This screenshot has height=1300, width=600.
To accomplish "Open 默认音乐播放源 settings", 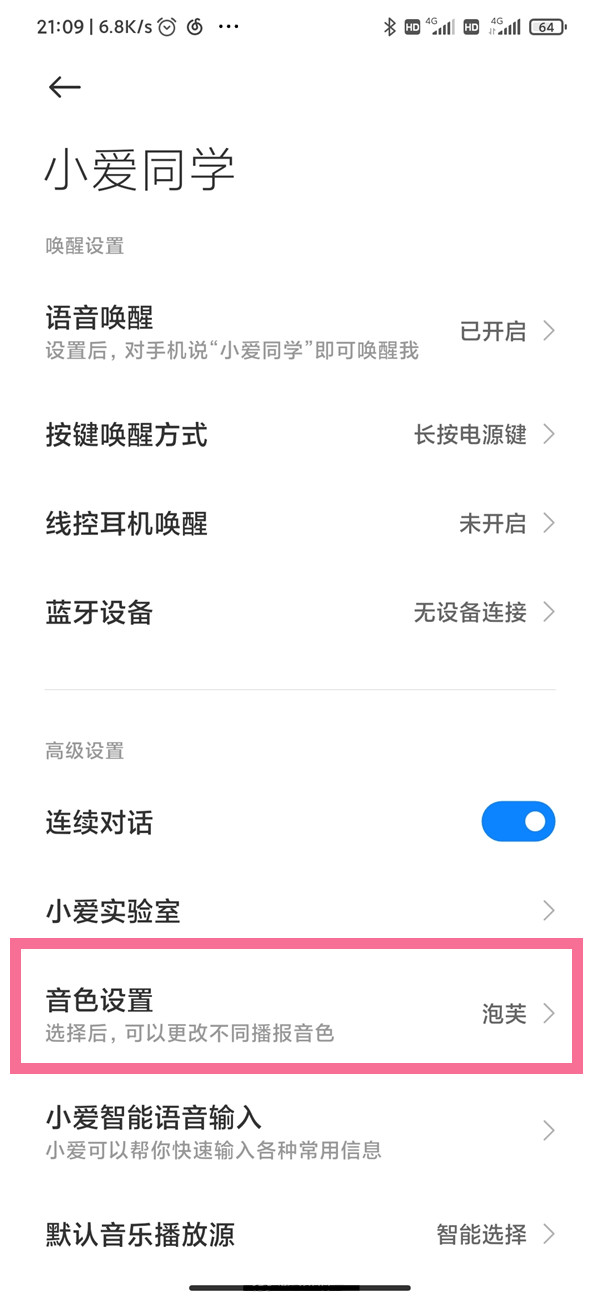I will (x=300, y=1234).
